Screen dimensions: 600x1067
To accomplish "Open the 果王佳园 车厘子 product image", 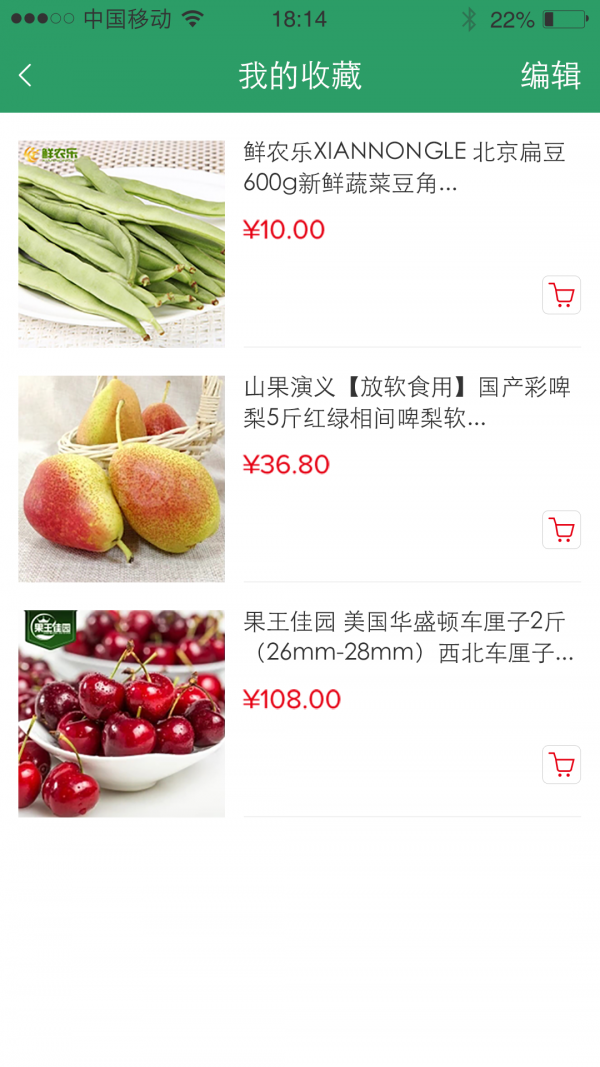I will pos(121,713).
